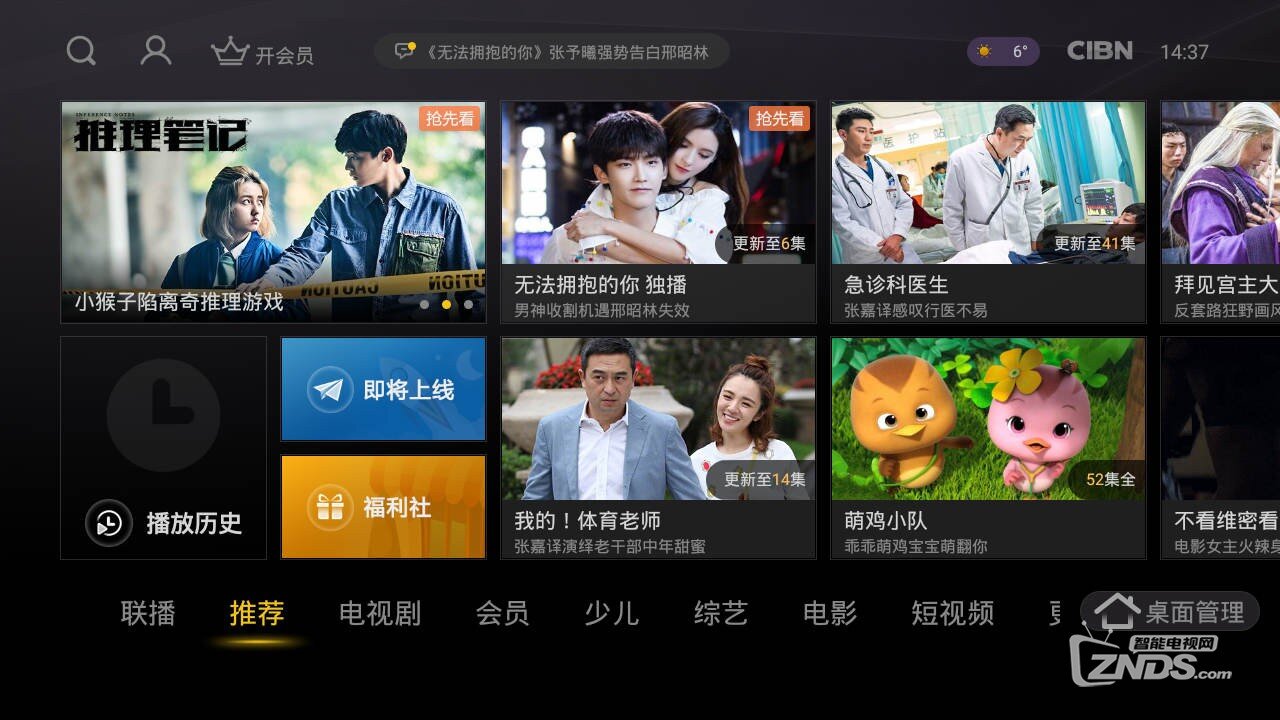Switch to the 联播 tab

pyautogui.click(x=148, y=613)
